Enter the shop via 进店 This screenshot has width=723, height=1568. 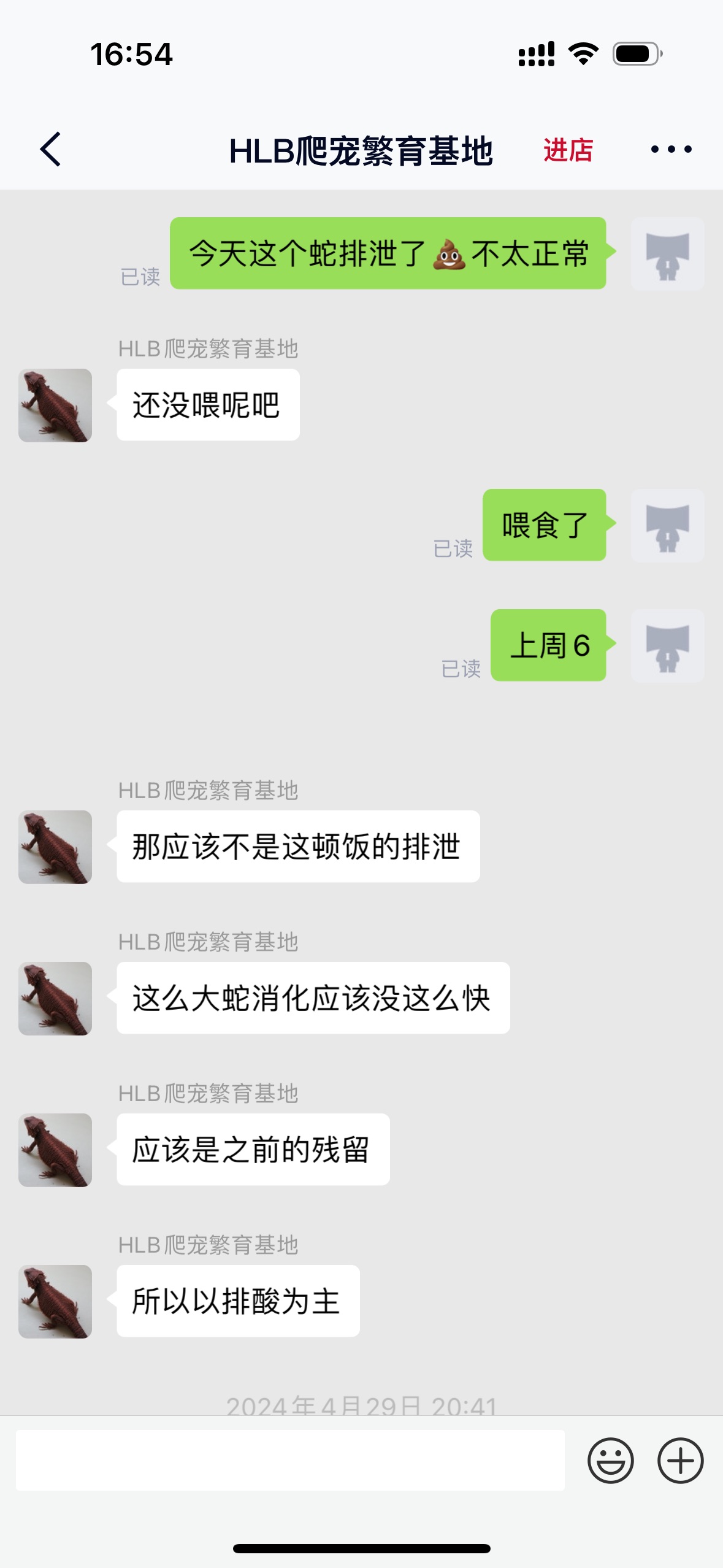click(568, 150)
